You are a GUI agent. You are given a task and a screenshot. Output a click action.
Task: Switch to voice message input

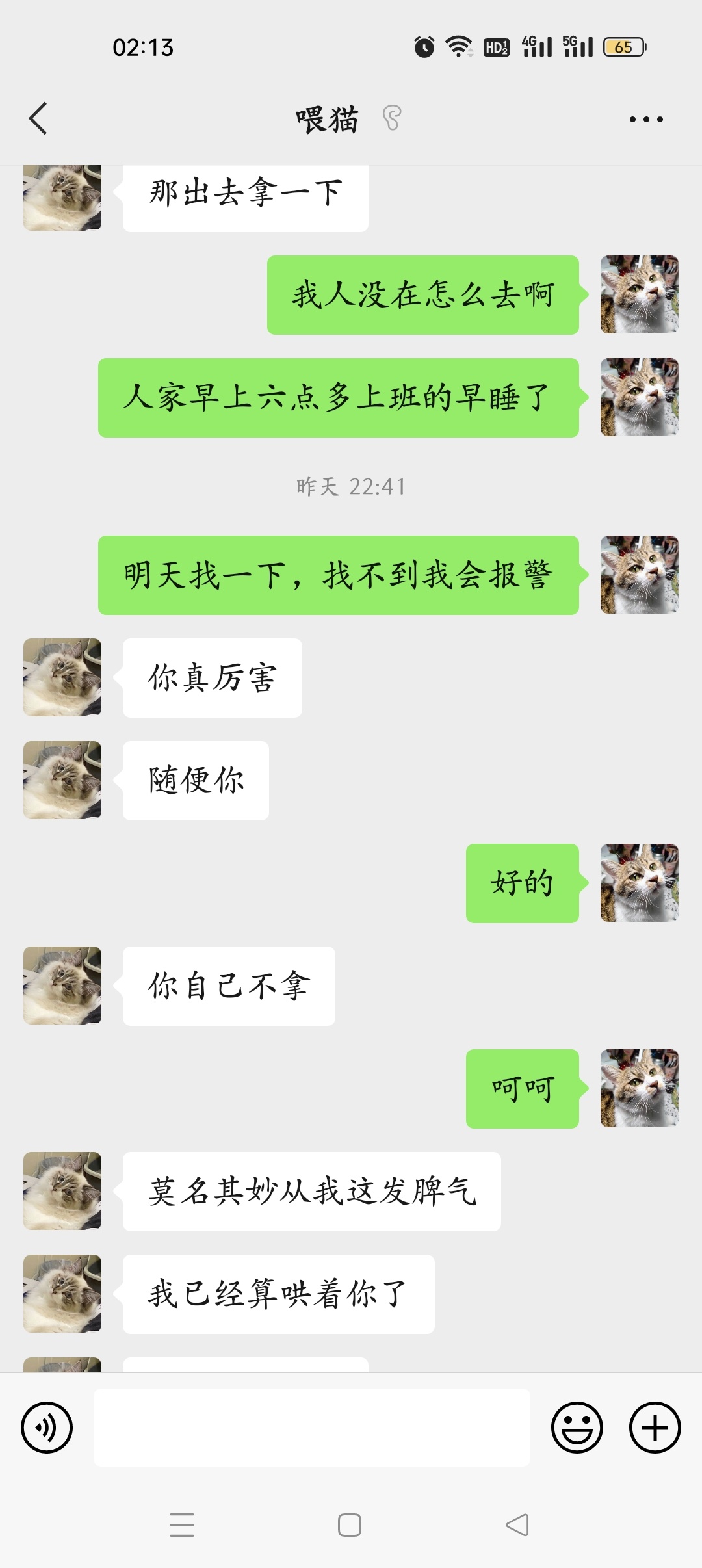pos(47,1428)
